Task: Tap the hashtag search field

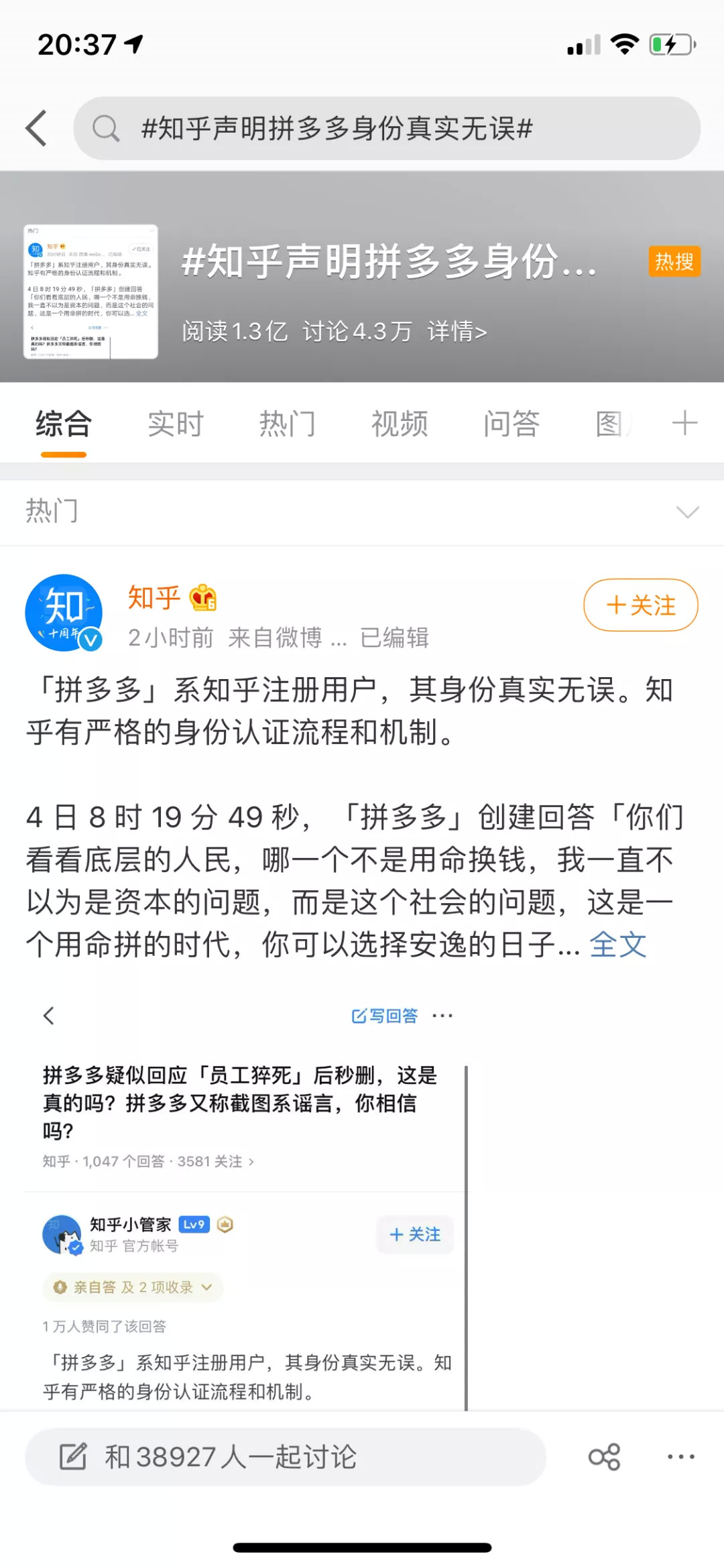Action: pos(387,128)
